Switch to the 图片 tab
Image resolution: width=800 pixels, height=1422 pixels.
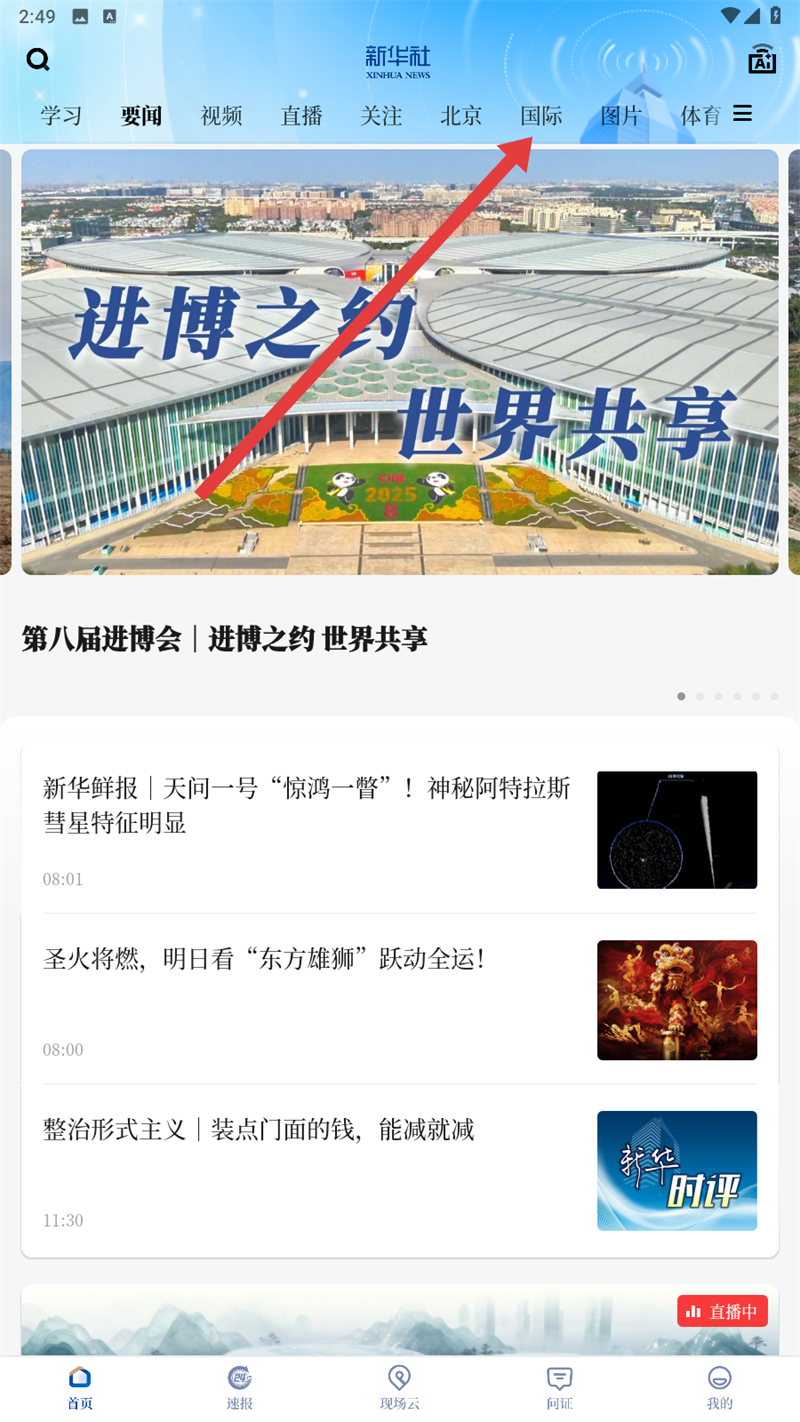pyautogui.click(x=621, y=116)
